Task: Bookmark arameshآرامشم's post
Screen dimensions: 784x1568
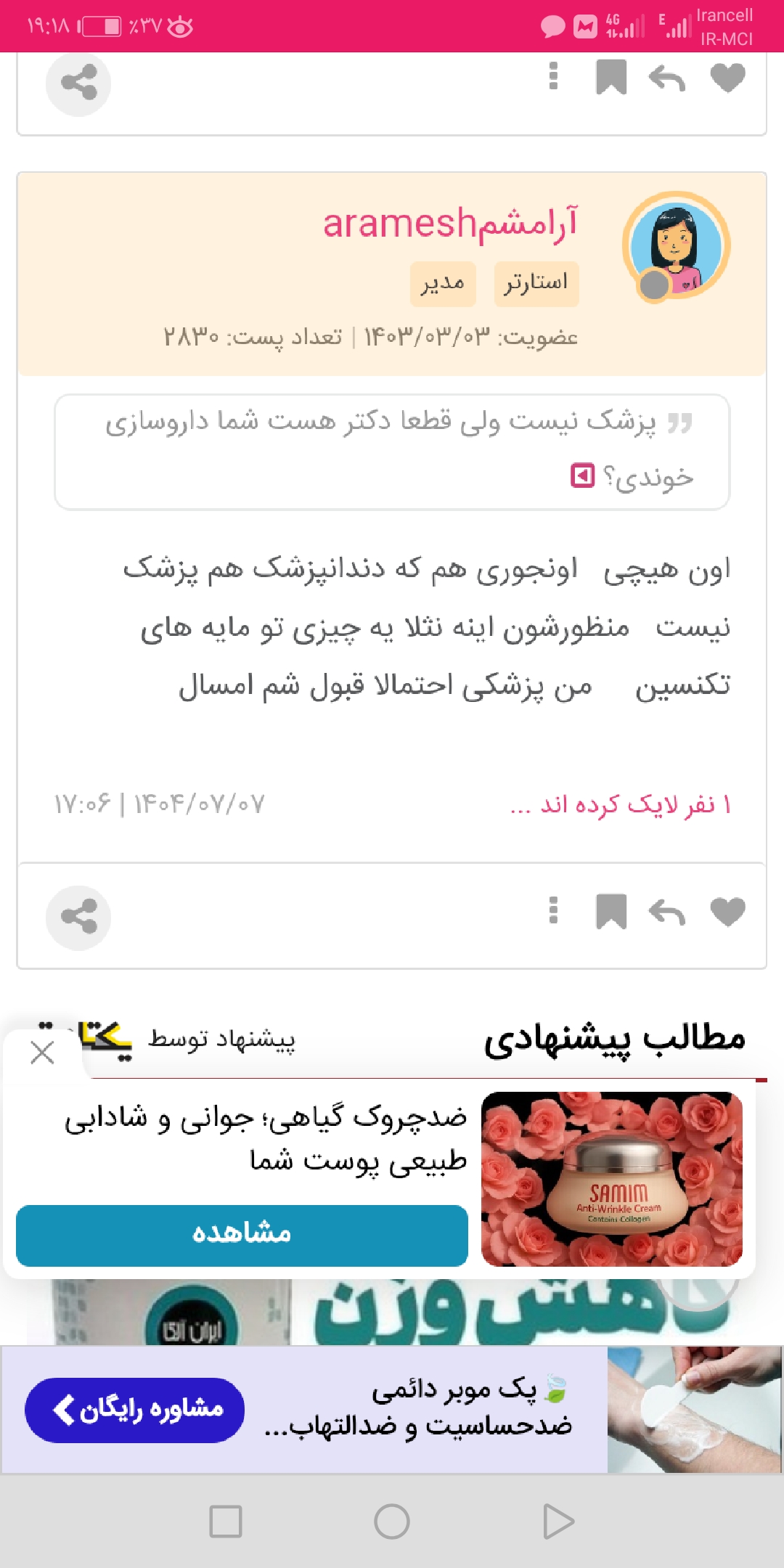Action: pos(611,912)
